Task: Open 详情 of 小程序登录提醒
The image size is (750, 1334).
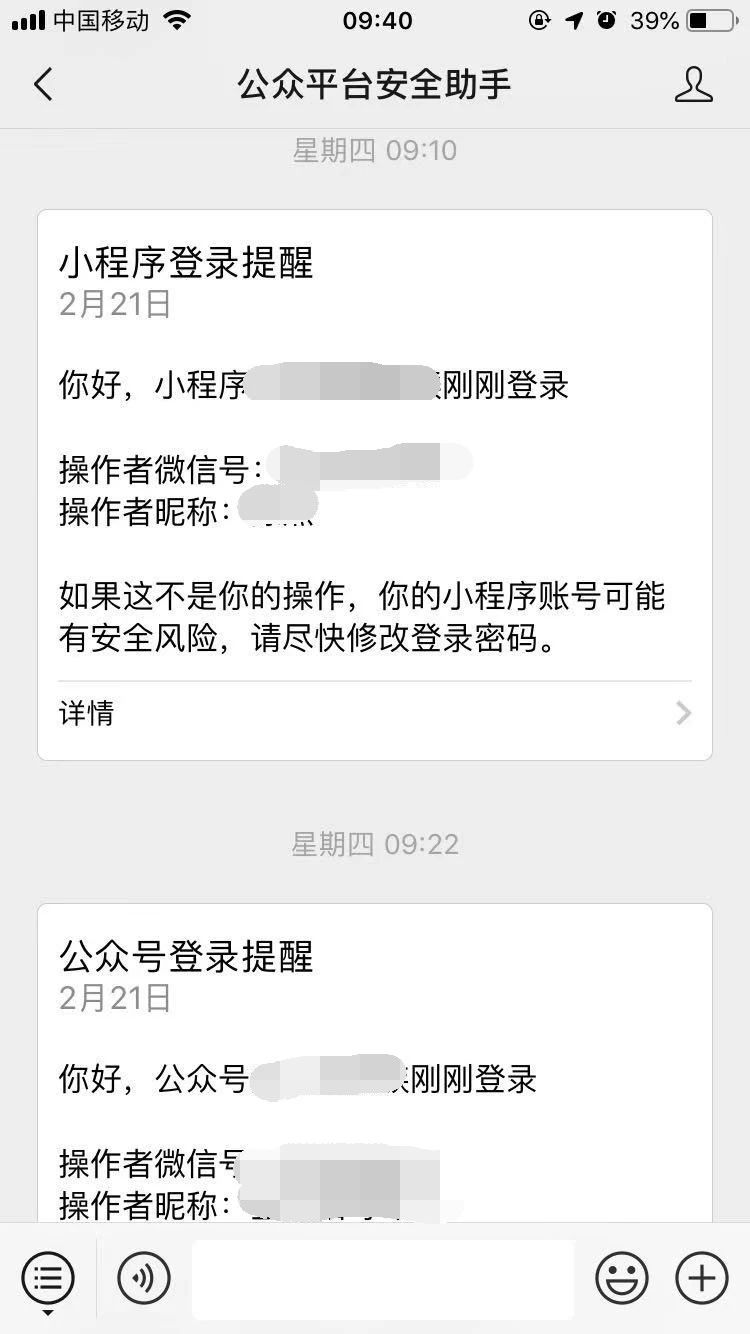Action: [x=375, y=713]
